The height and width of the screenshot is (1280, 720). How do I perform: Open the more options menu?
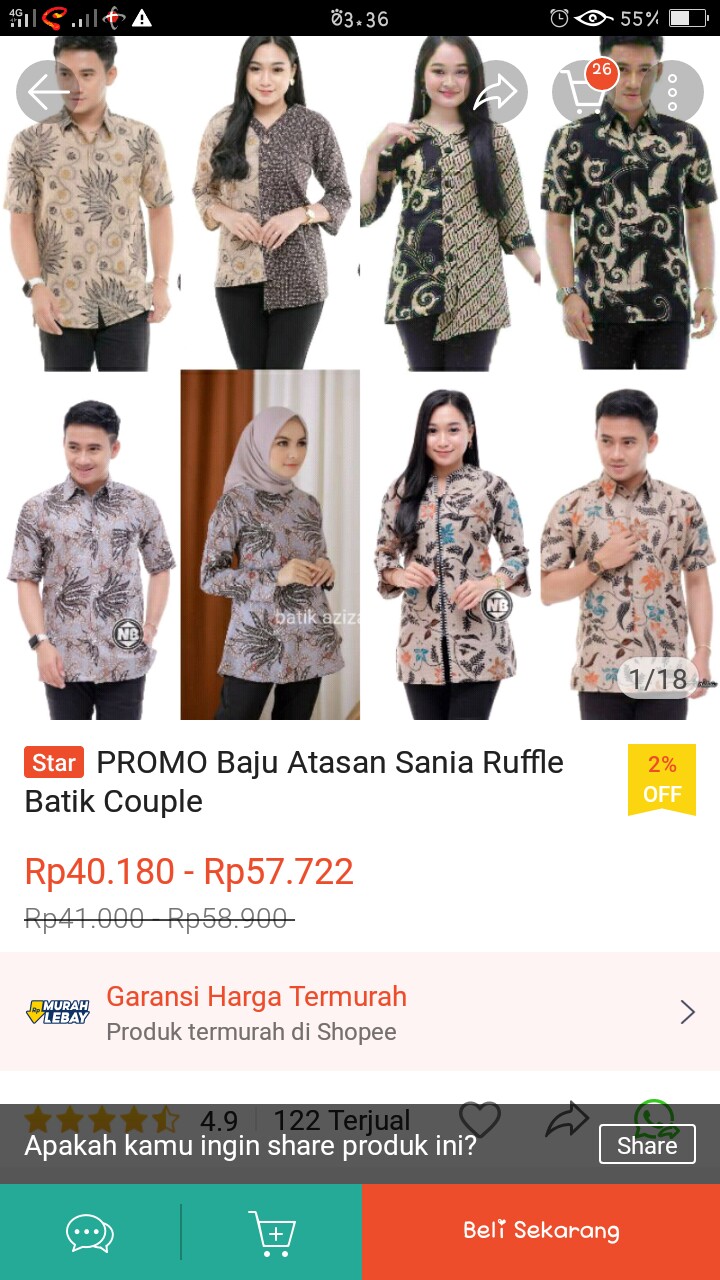tap(672, 91)
